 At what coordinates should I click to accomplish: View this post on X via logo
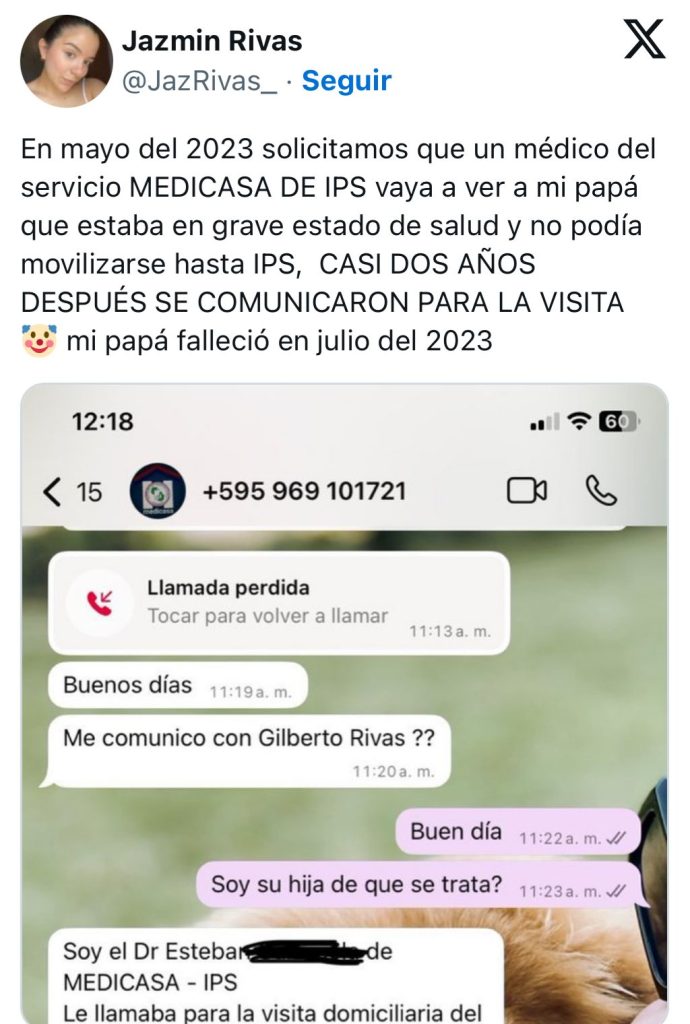click(643, 40)
